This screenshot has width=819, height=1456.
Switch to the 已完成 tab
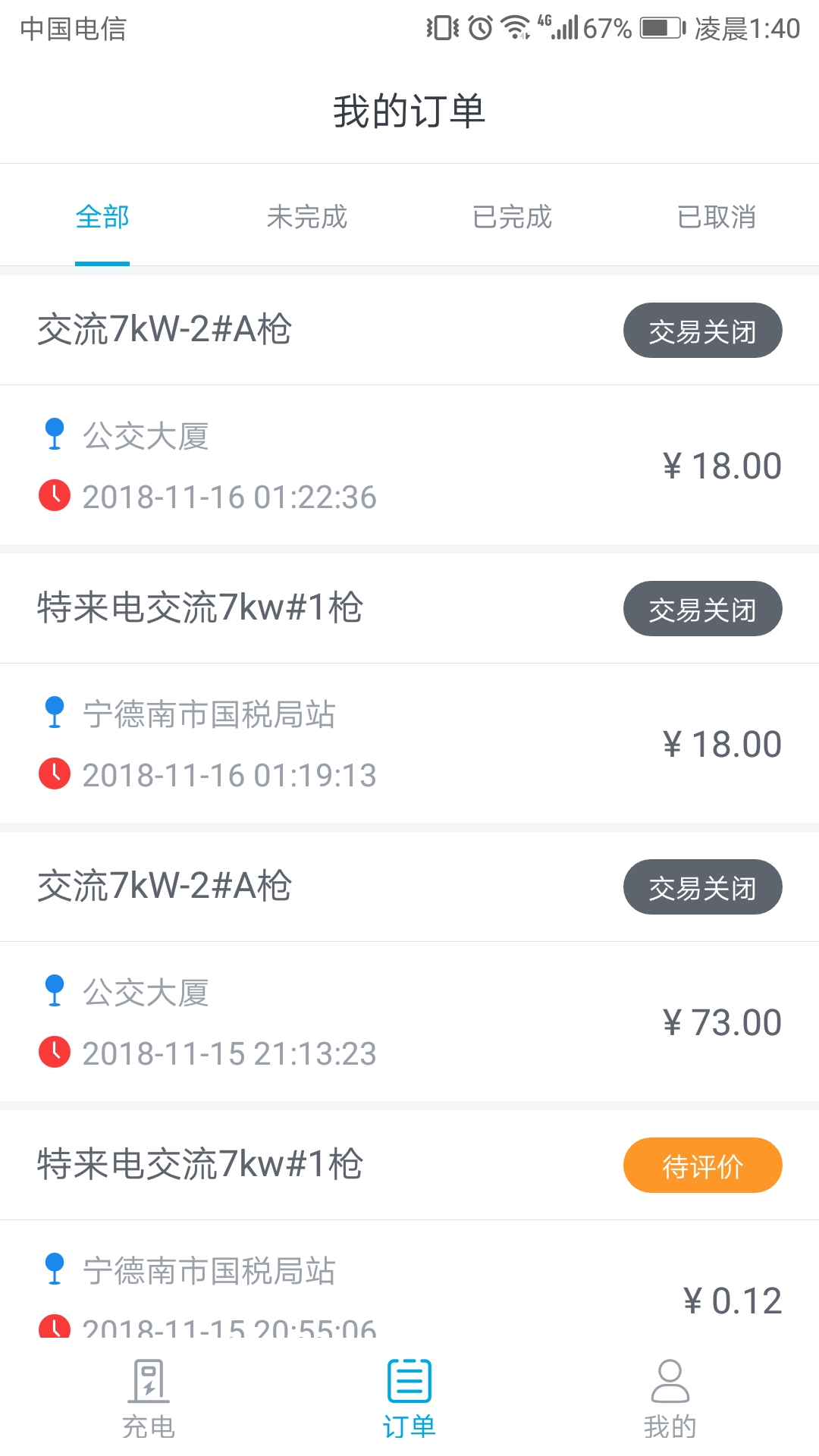point(512,217)
